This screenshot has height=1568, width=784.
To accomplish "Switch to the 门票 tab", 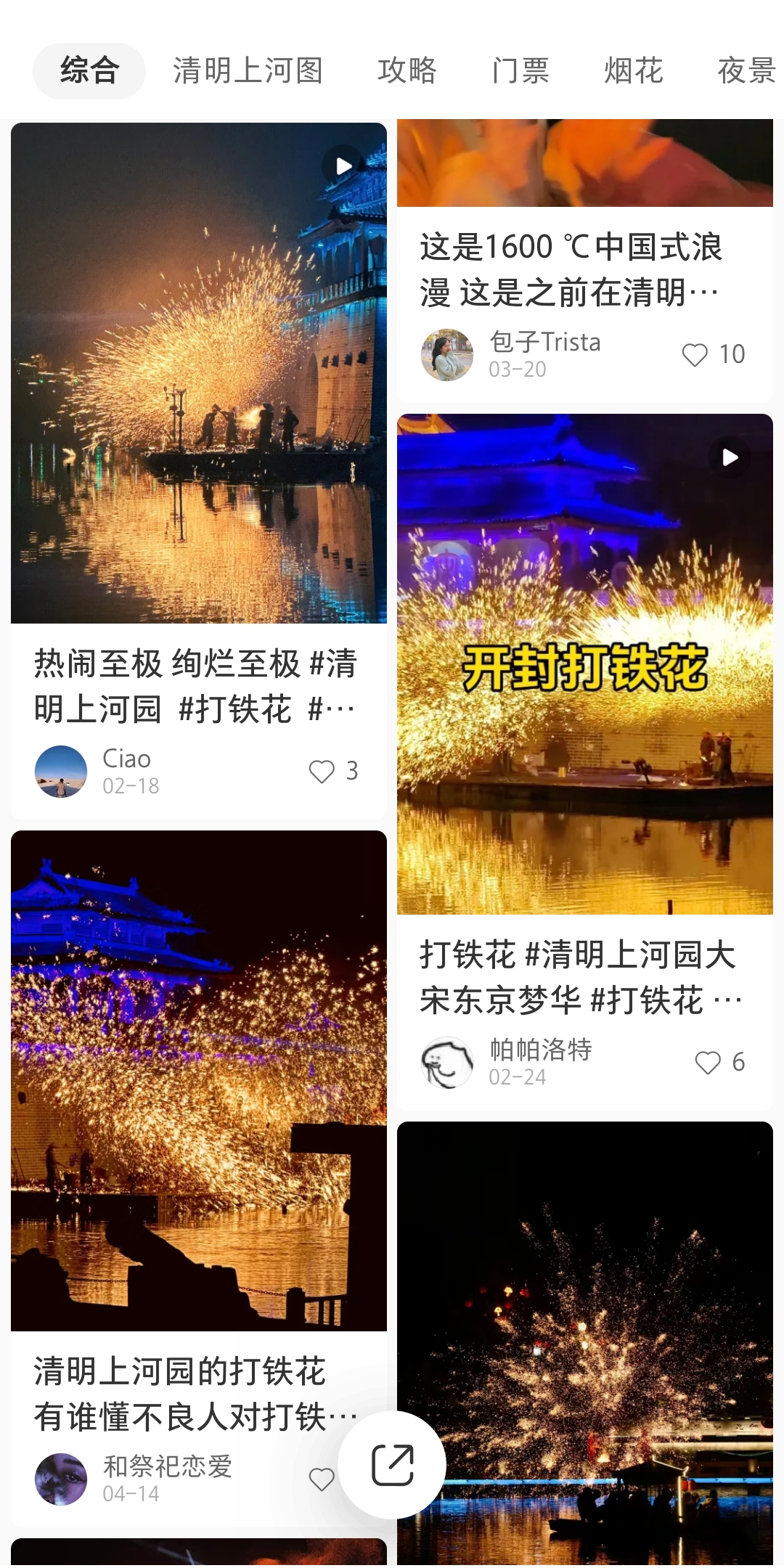I will coord(520,71).
